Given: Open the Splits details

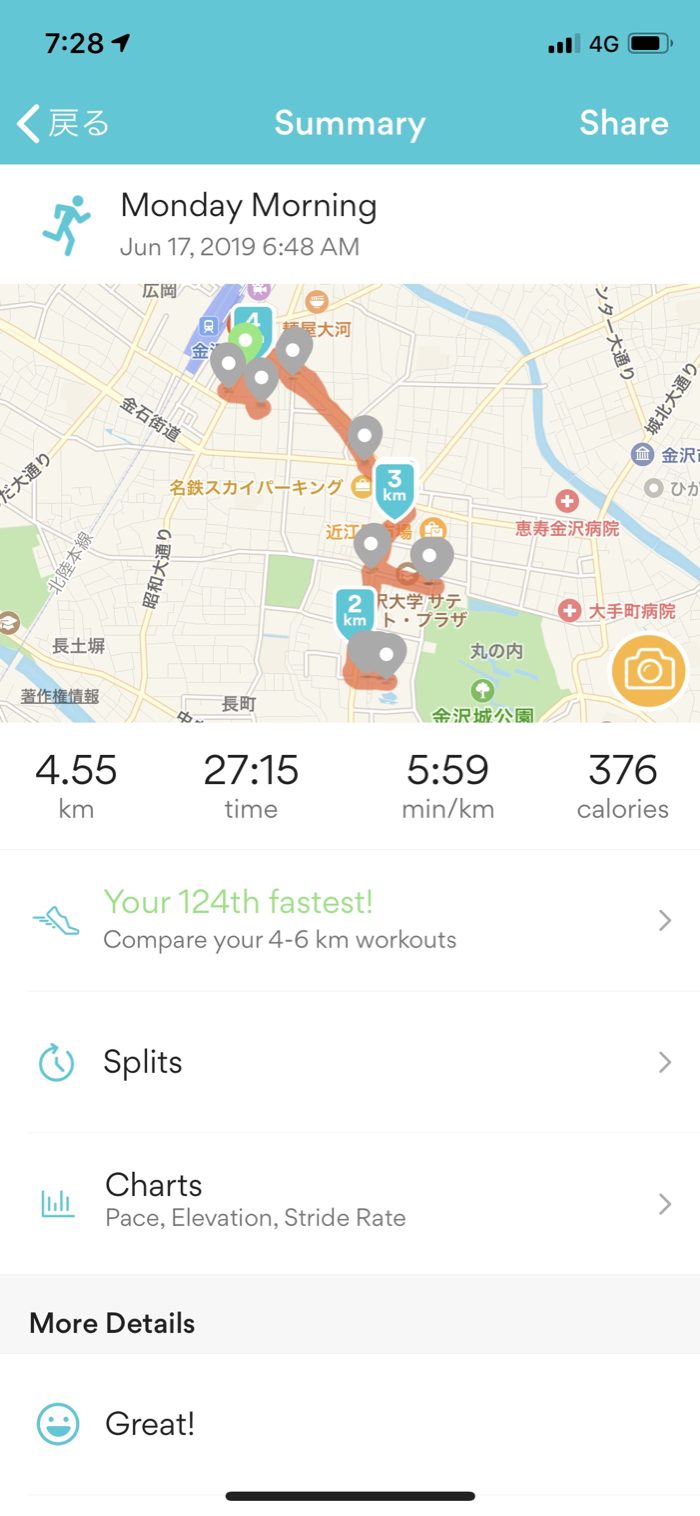Looking at the screenshot, I should point(350,1061).
